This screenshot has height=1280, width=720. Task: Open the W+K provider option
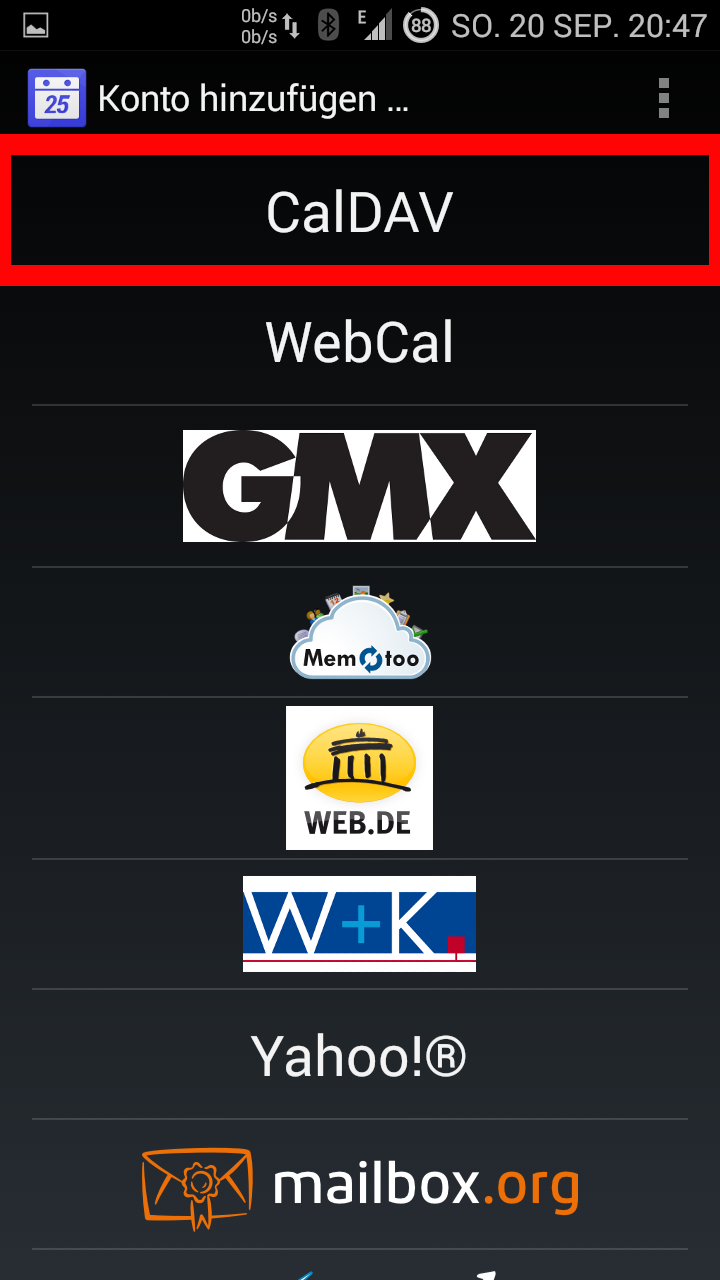point(360,924)
